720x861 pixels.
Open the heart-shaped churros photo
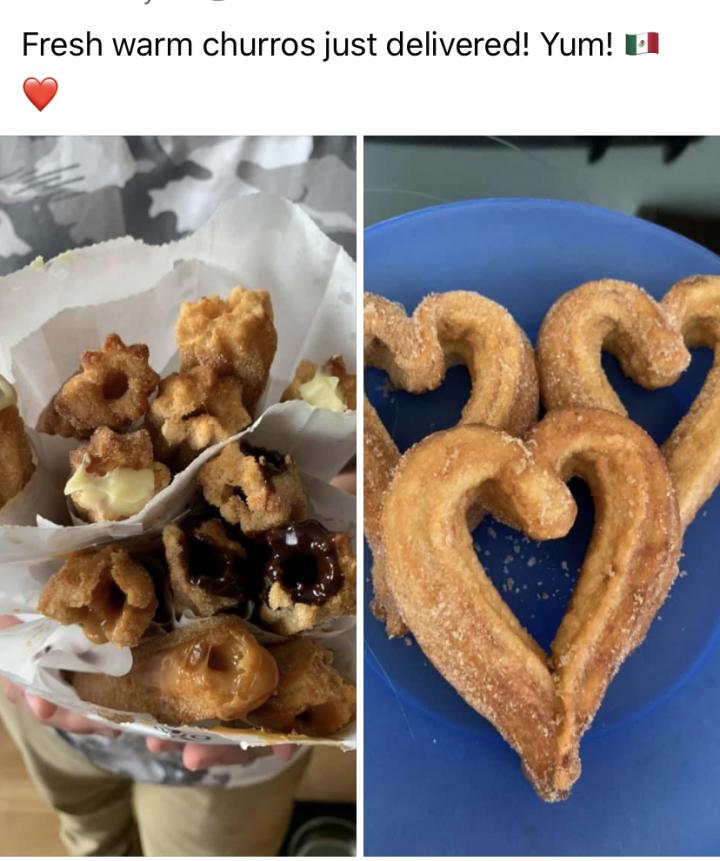541,495
